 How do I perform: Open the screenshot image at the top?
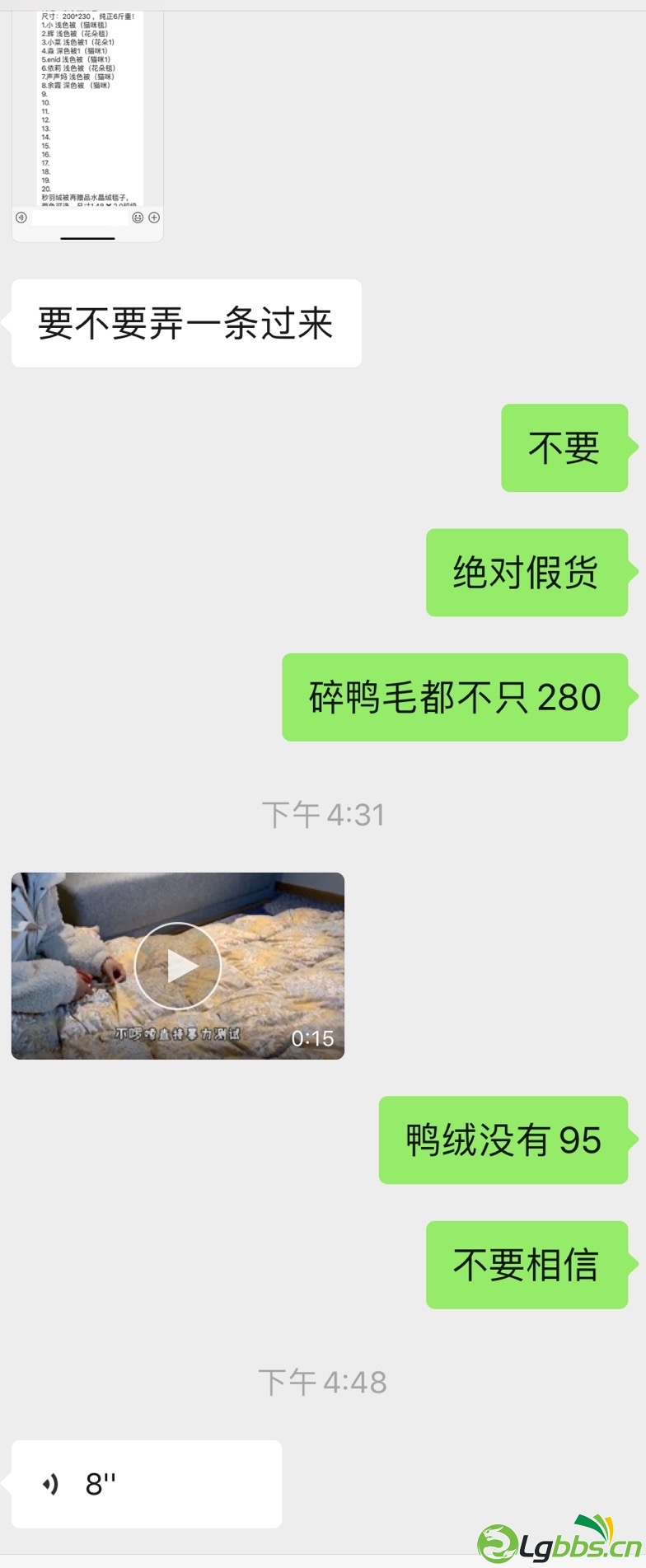pos(87,124)
